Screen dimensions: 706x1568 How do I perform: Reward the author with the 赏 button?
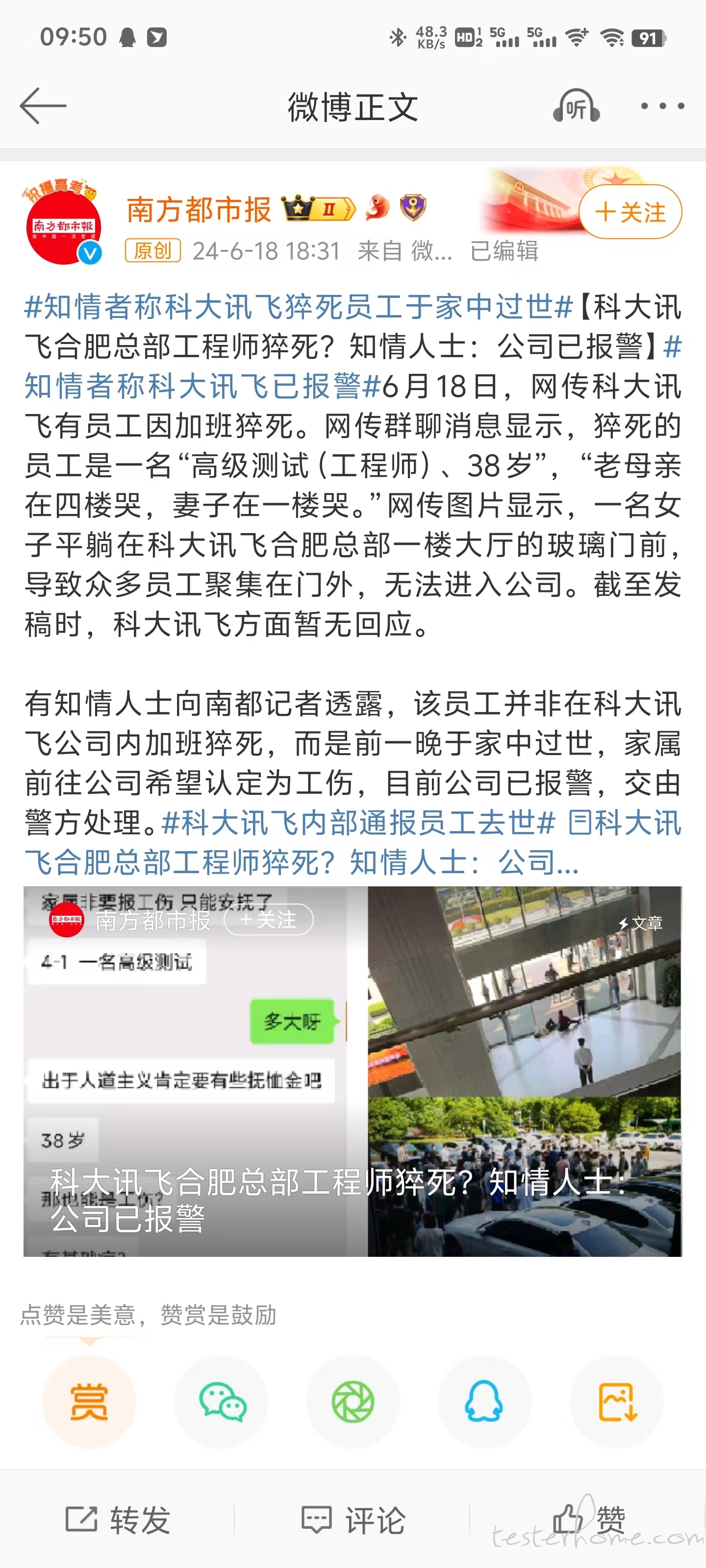[89, 1401]
